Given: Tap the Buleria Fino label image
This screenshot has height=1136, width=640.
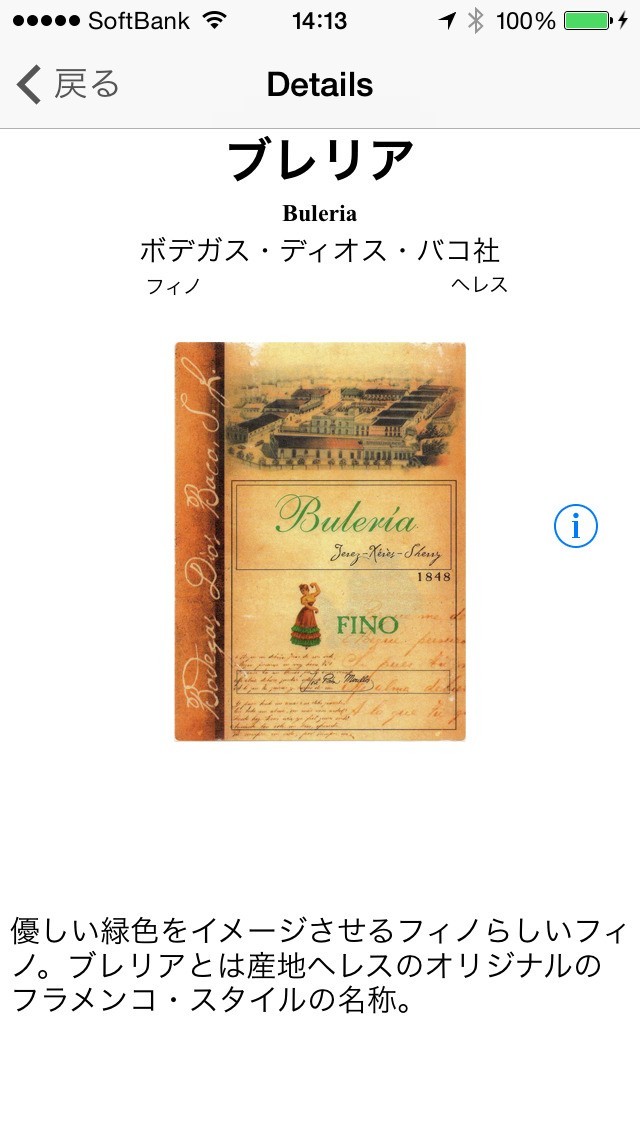Looking at the screenshot, I should click(320, 541).
